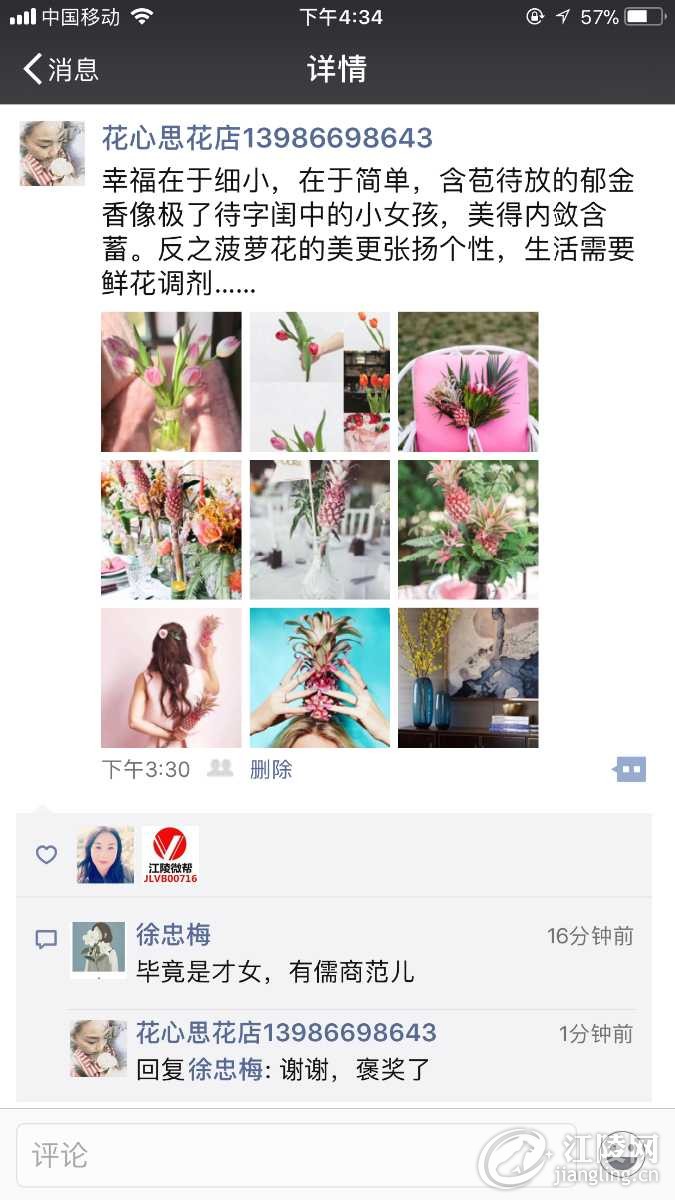The image size is (675, 1200).
Task: Open the pineapple on head photo
Action: coord(320,678)
